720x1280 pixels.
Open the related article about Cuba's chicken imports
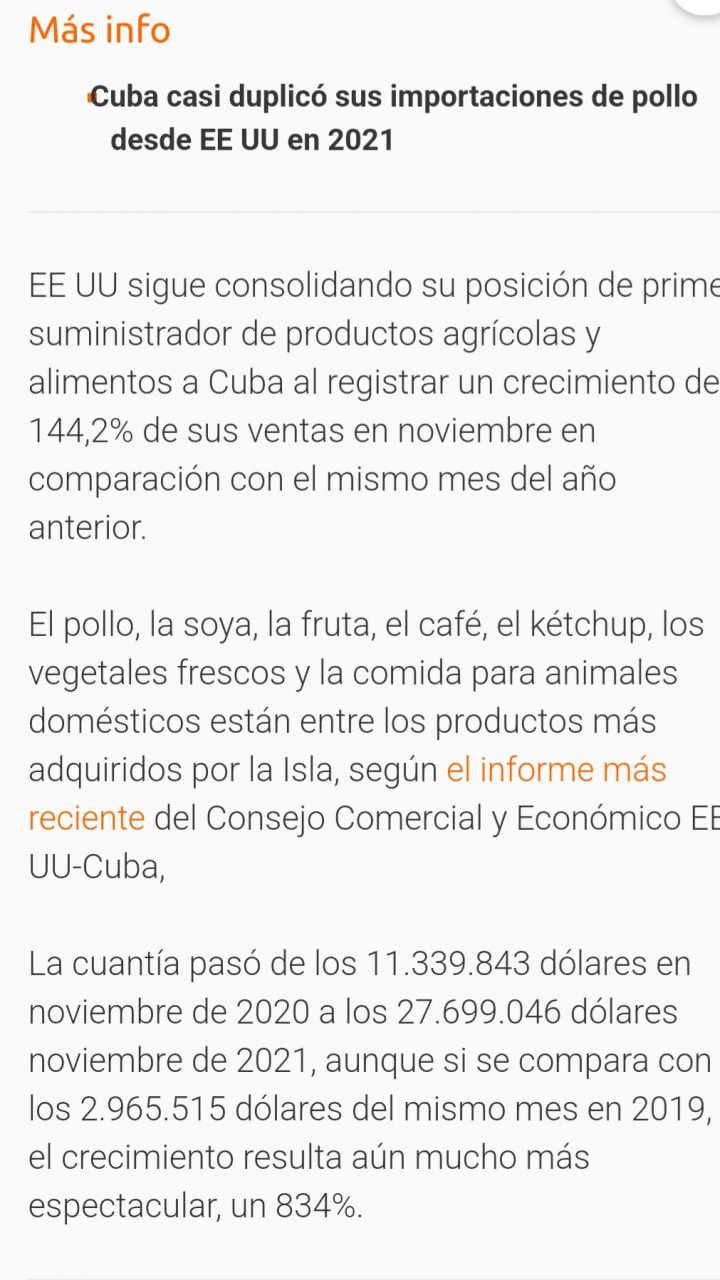[395, 118]
